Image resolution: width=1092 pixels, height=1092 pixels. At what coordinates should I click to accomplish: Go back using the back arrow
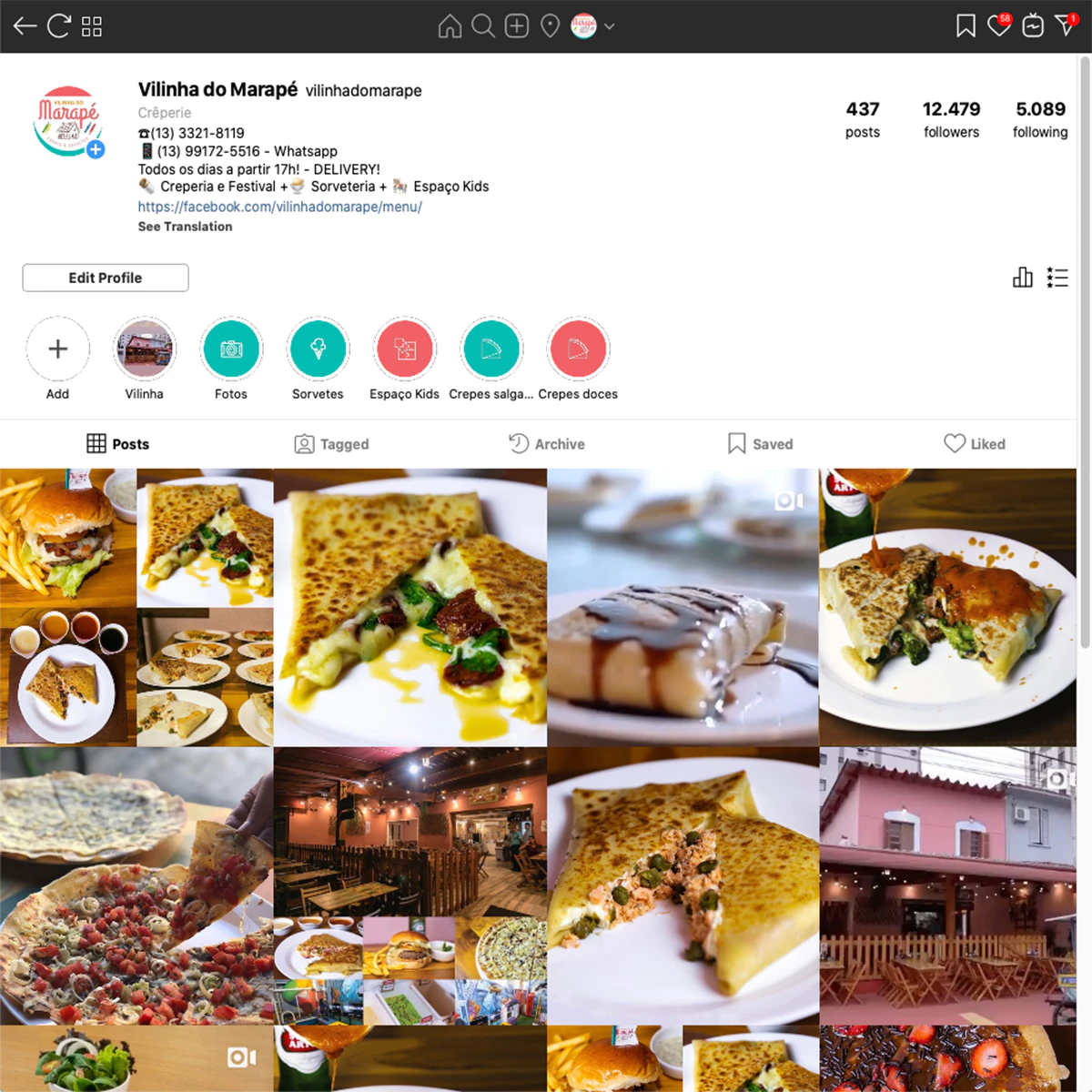[25, 26]
